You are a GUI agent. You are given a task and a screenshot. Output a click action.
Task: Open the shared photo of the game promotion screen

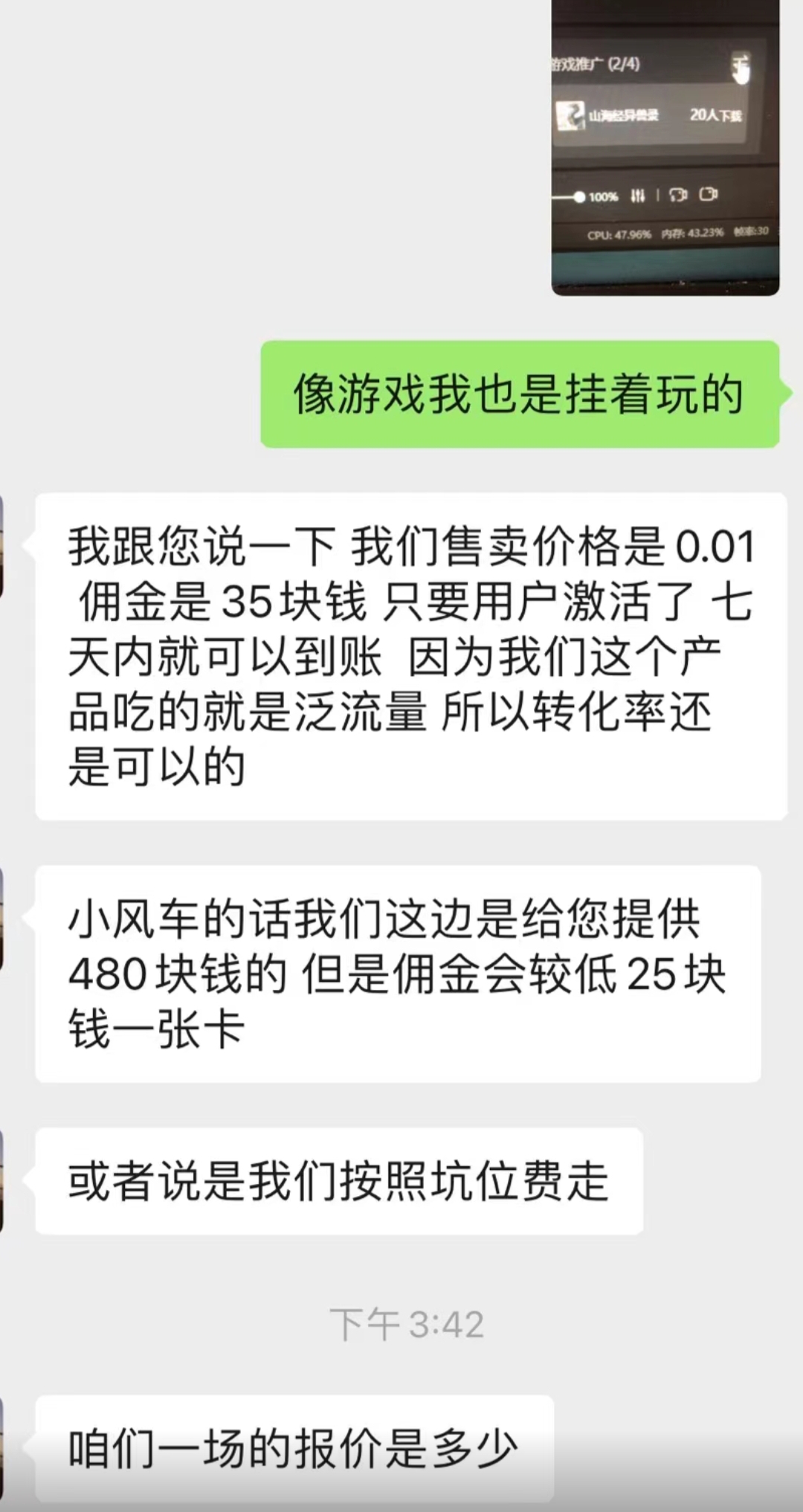(665, 149)
